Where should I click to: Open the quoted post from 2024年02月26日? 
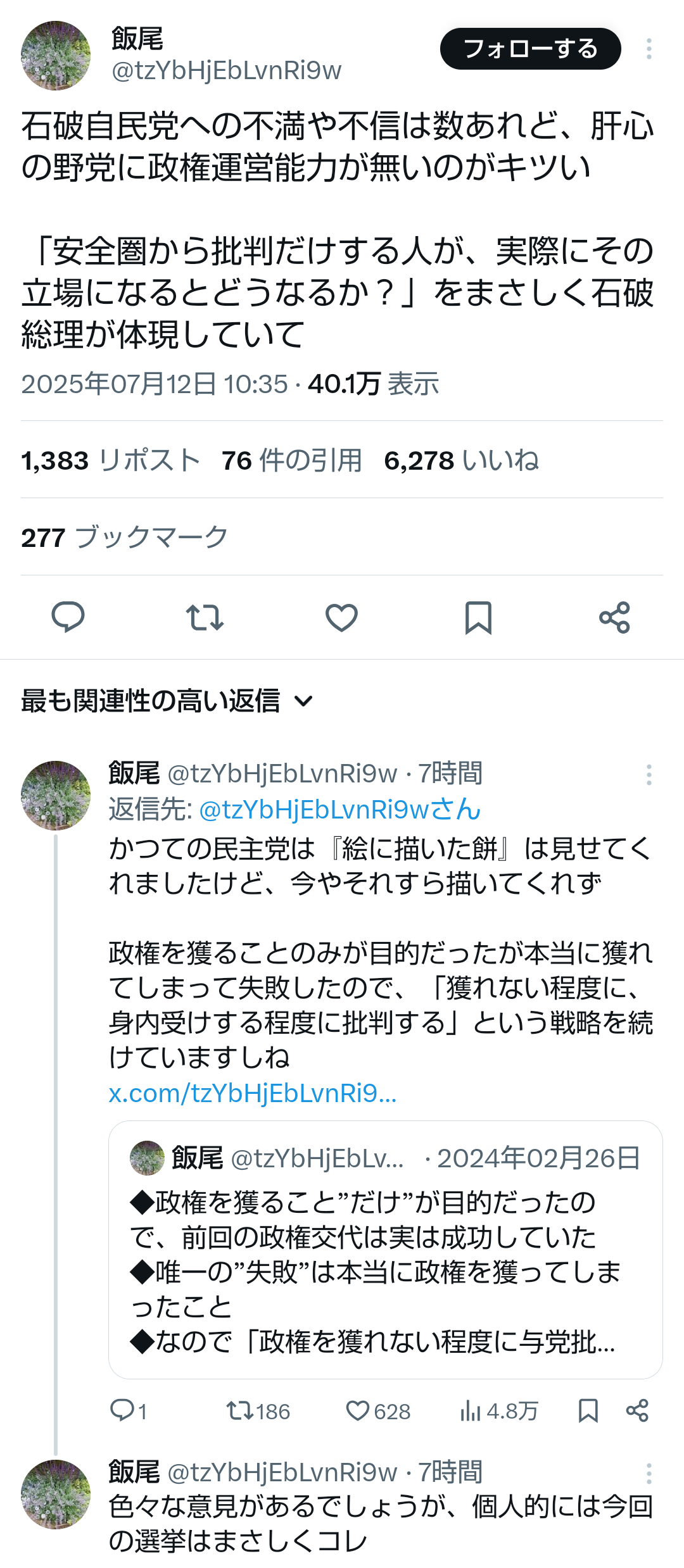386,1250
